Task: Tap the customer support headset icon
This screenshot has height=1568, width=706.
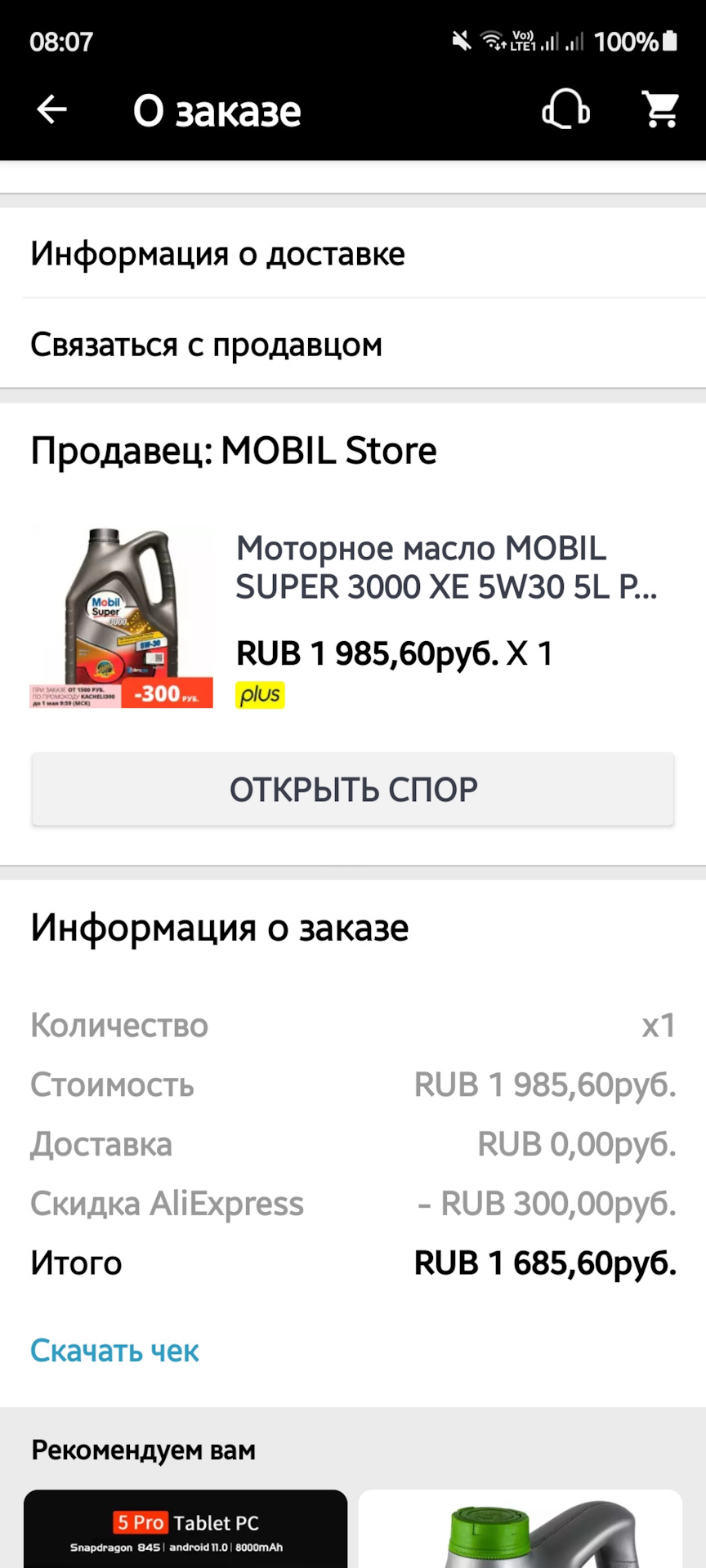Action: [x=565, y=109]
